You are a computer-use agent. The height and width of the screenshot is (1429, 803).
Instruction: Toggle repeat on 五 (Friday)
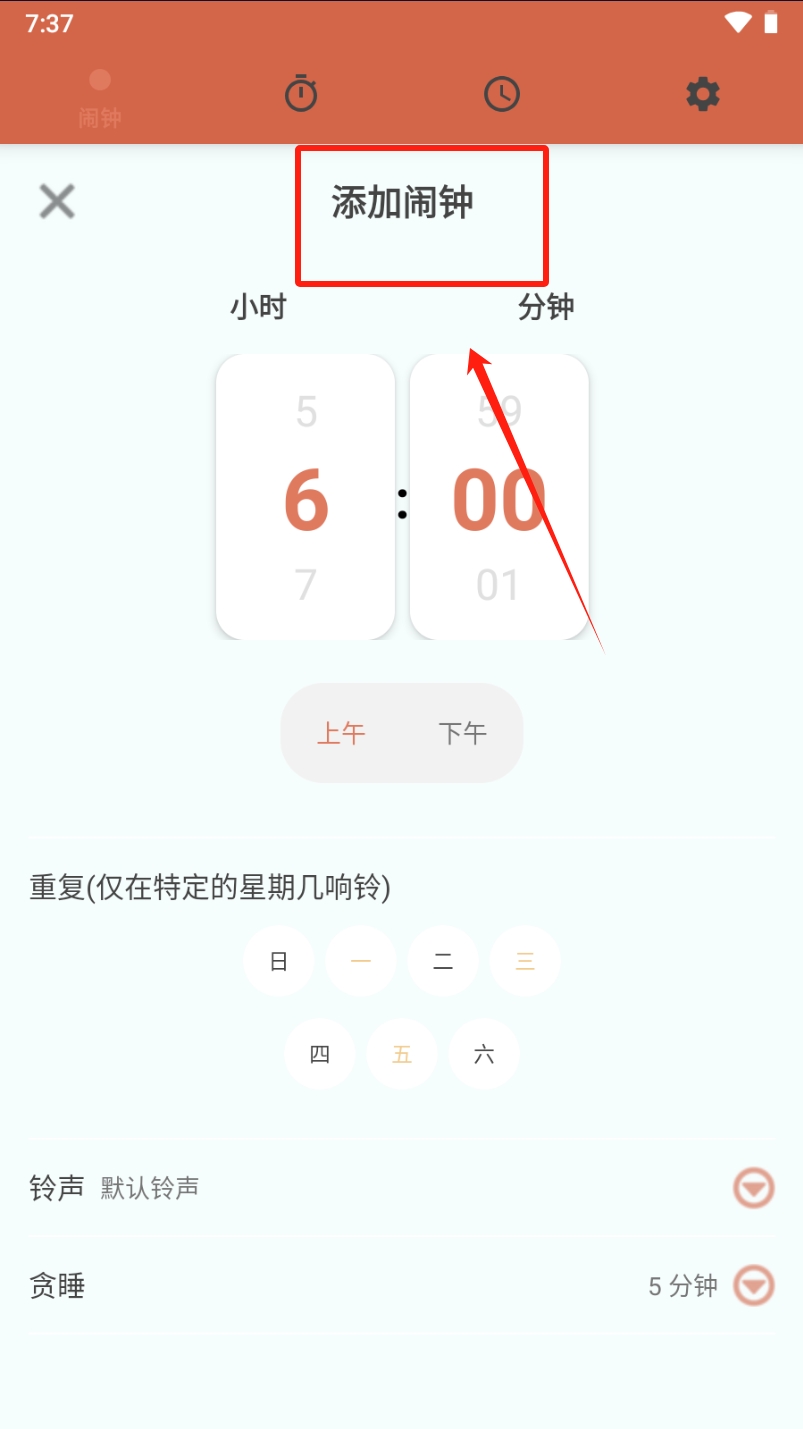(x=402, y=1054)
